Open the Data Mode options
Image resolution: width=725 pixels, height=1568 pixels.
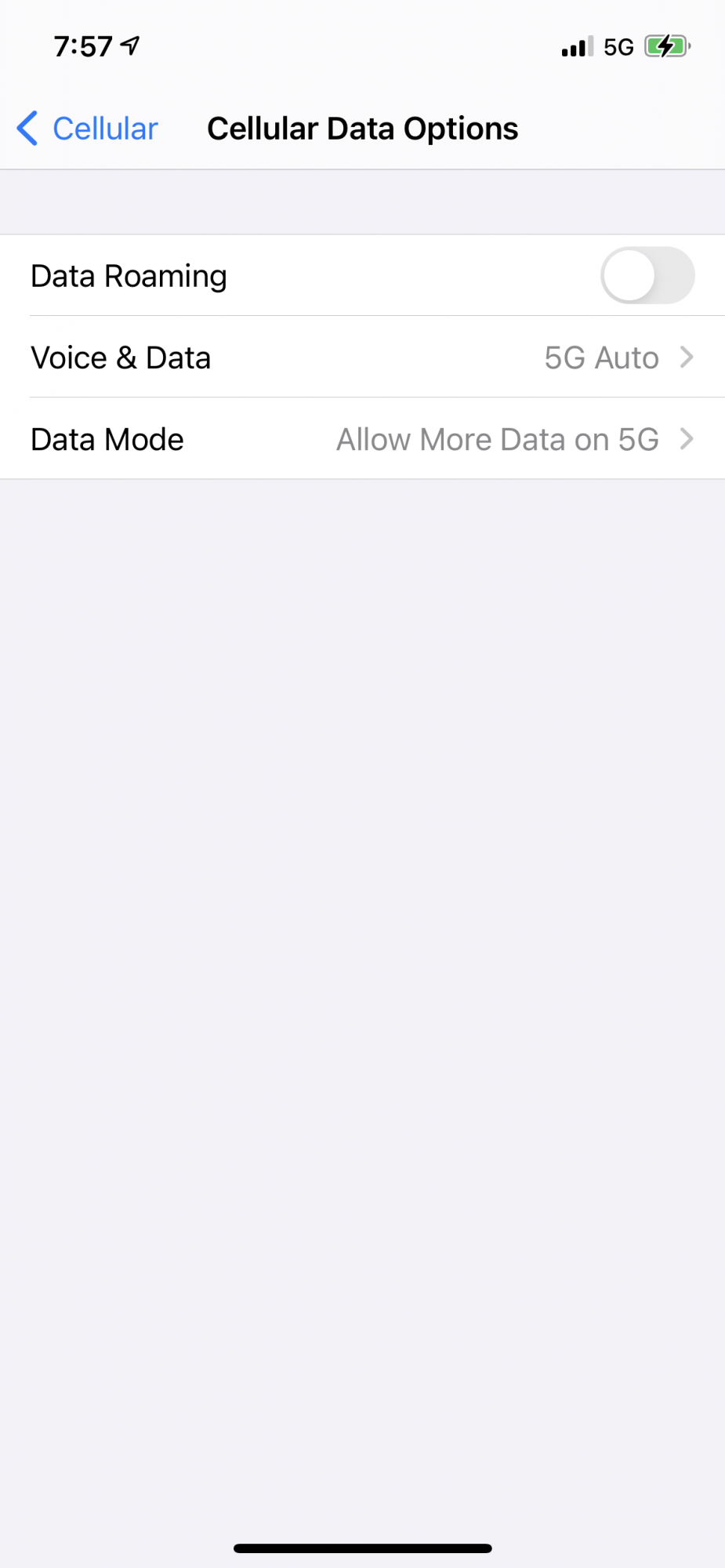362,439
